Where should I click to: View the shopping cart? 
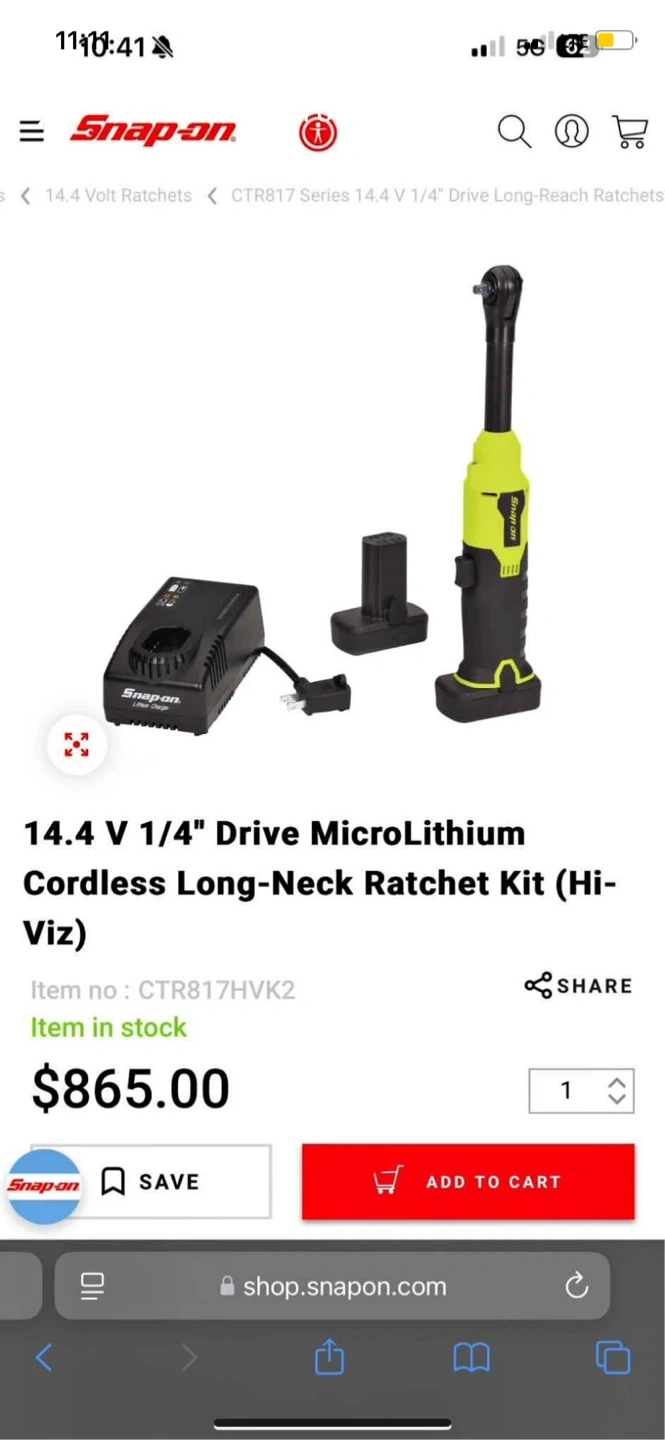(x=630, y=132)
